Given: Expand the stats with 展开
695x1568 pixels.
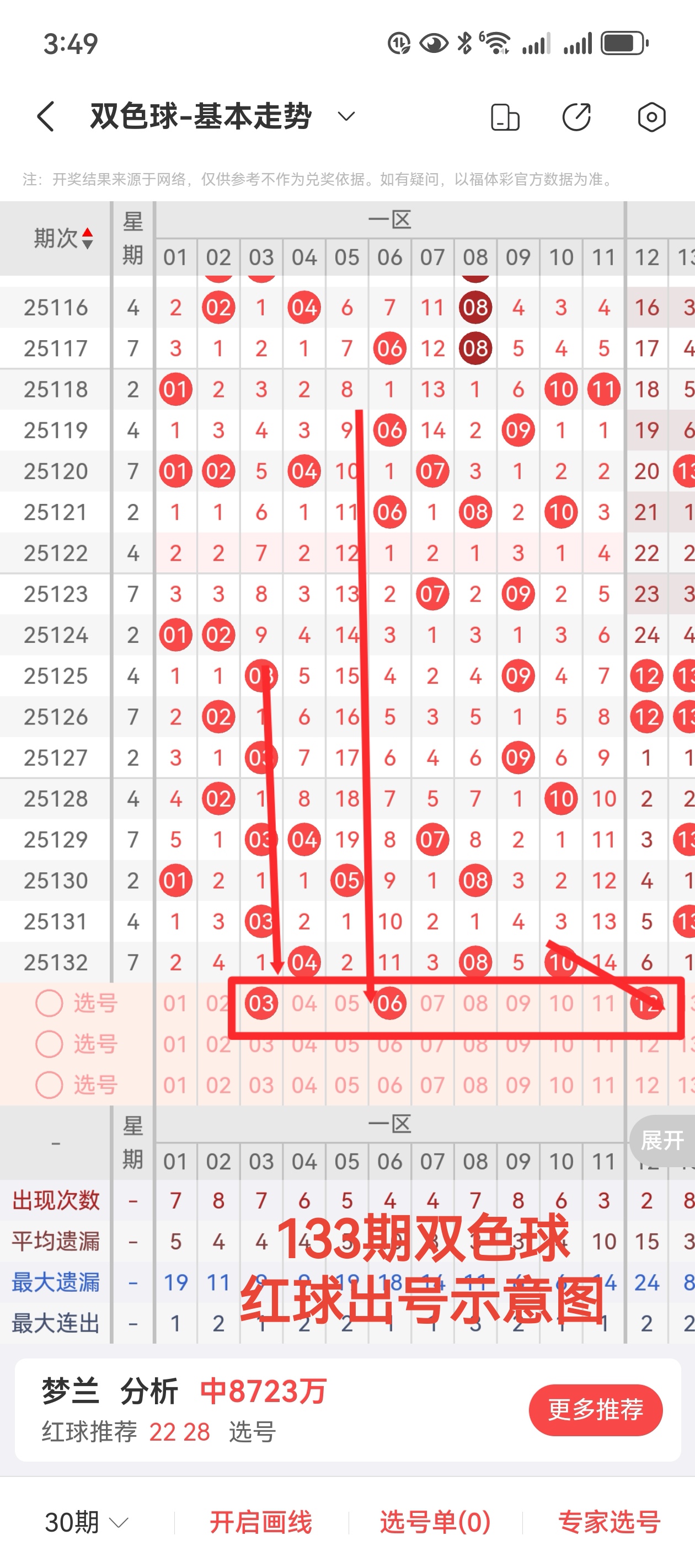Looking at the screenshot, I should (x=662, y=1140).
